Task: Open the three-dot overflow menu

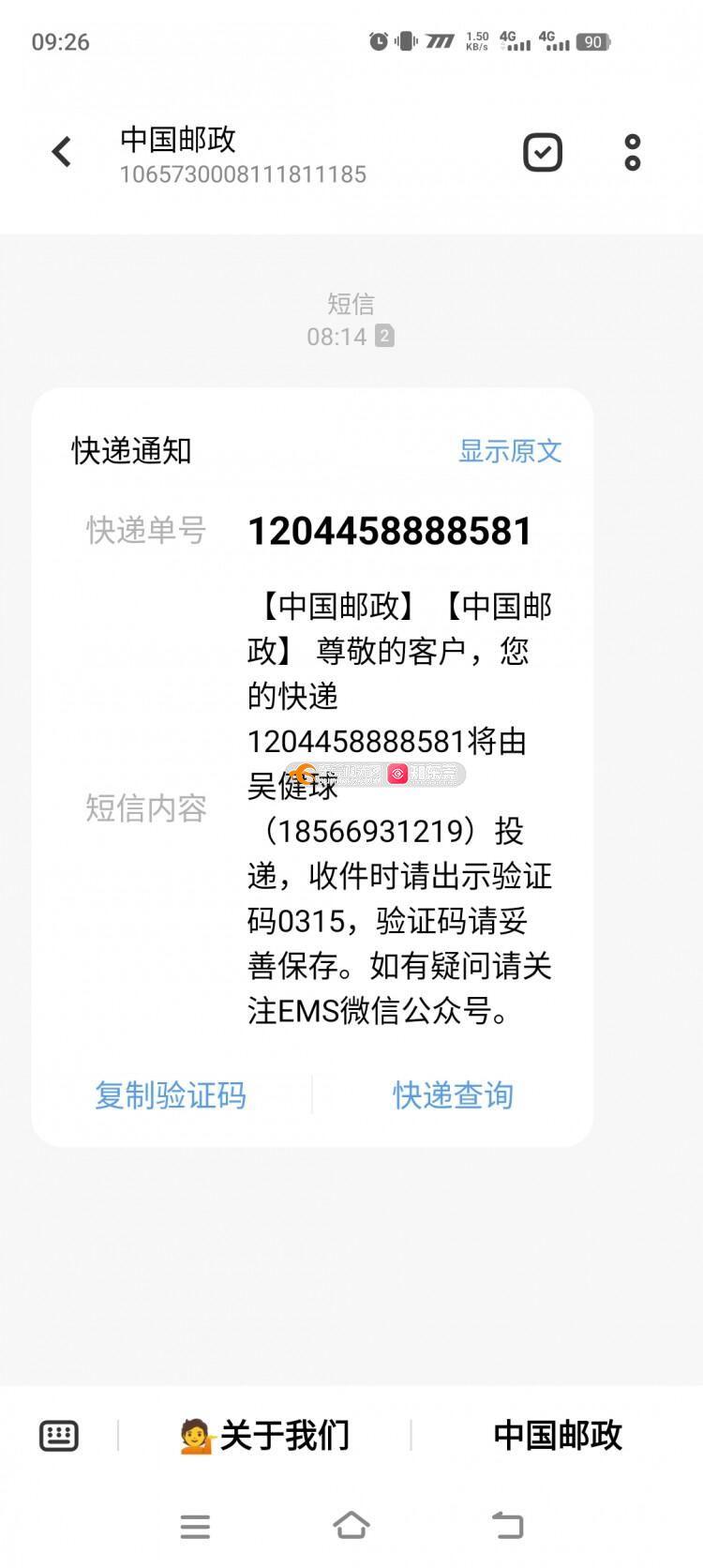Action: click(x=633, y=152)
